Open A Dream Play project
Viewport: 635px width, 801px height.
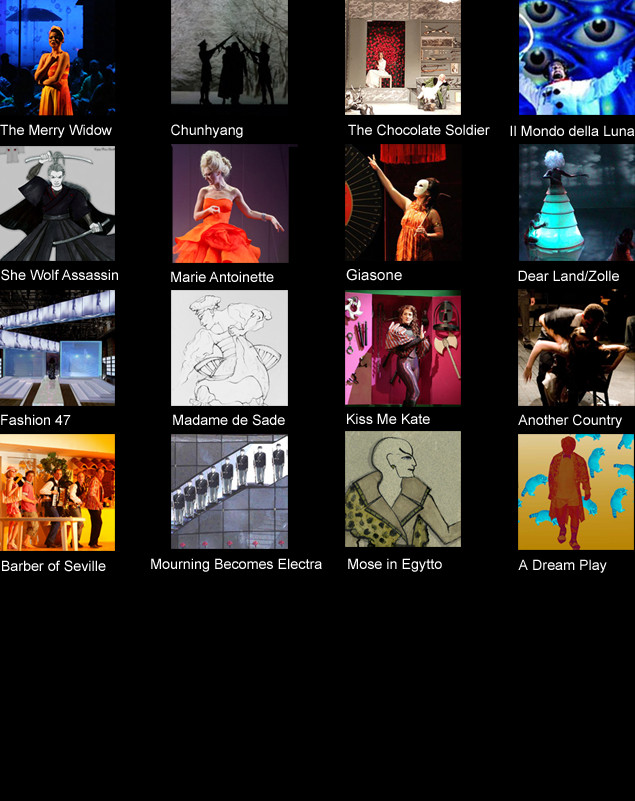576,492
